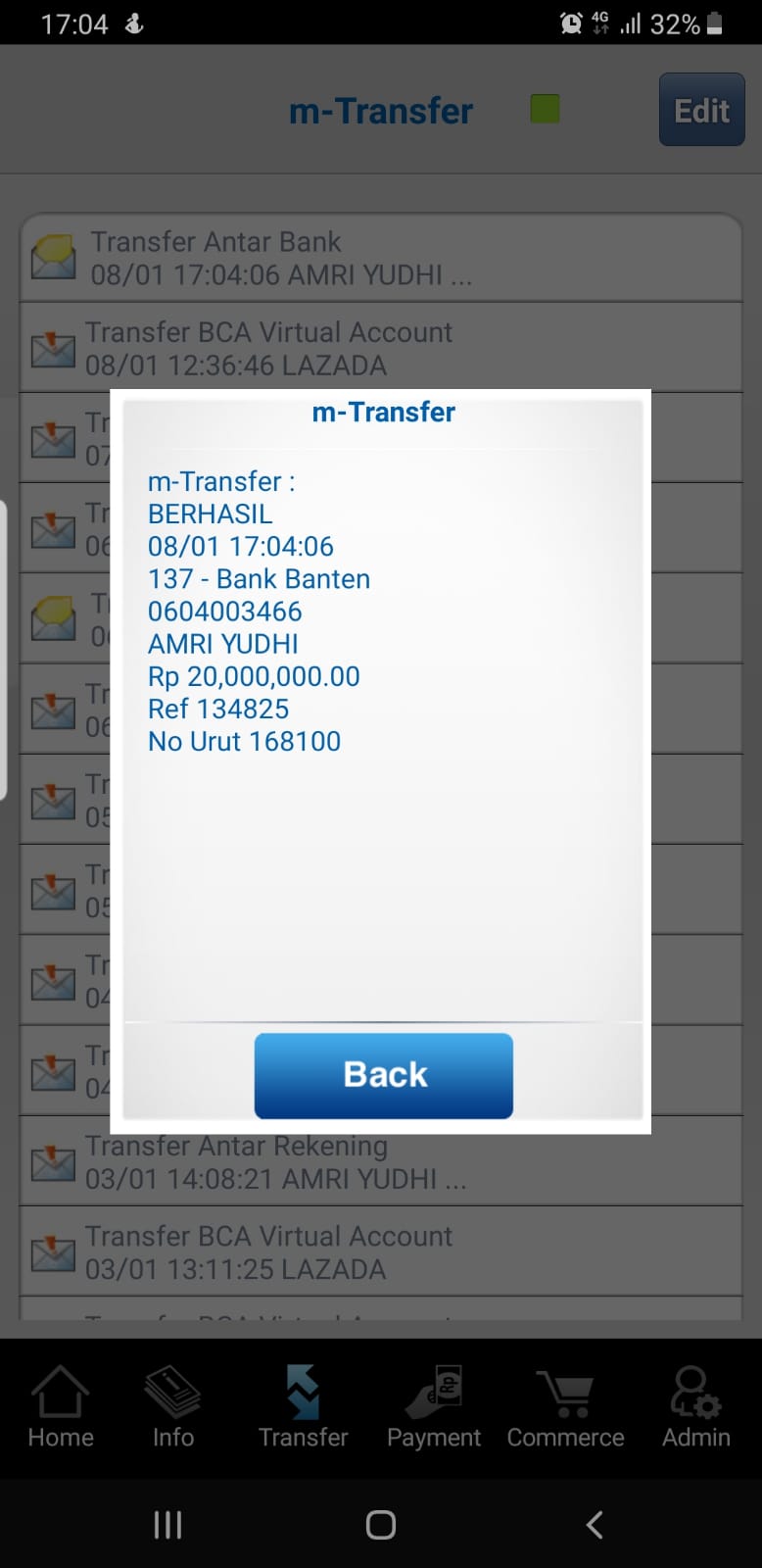This screenshot has width=762, height=1568.
Task: Tap the Back button in the m-Transfer dialog
Action: [383, 1075]
